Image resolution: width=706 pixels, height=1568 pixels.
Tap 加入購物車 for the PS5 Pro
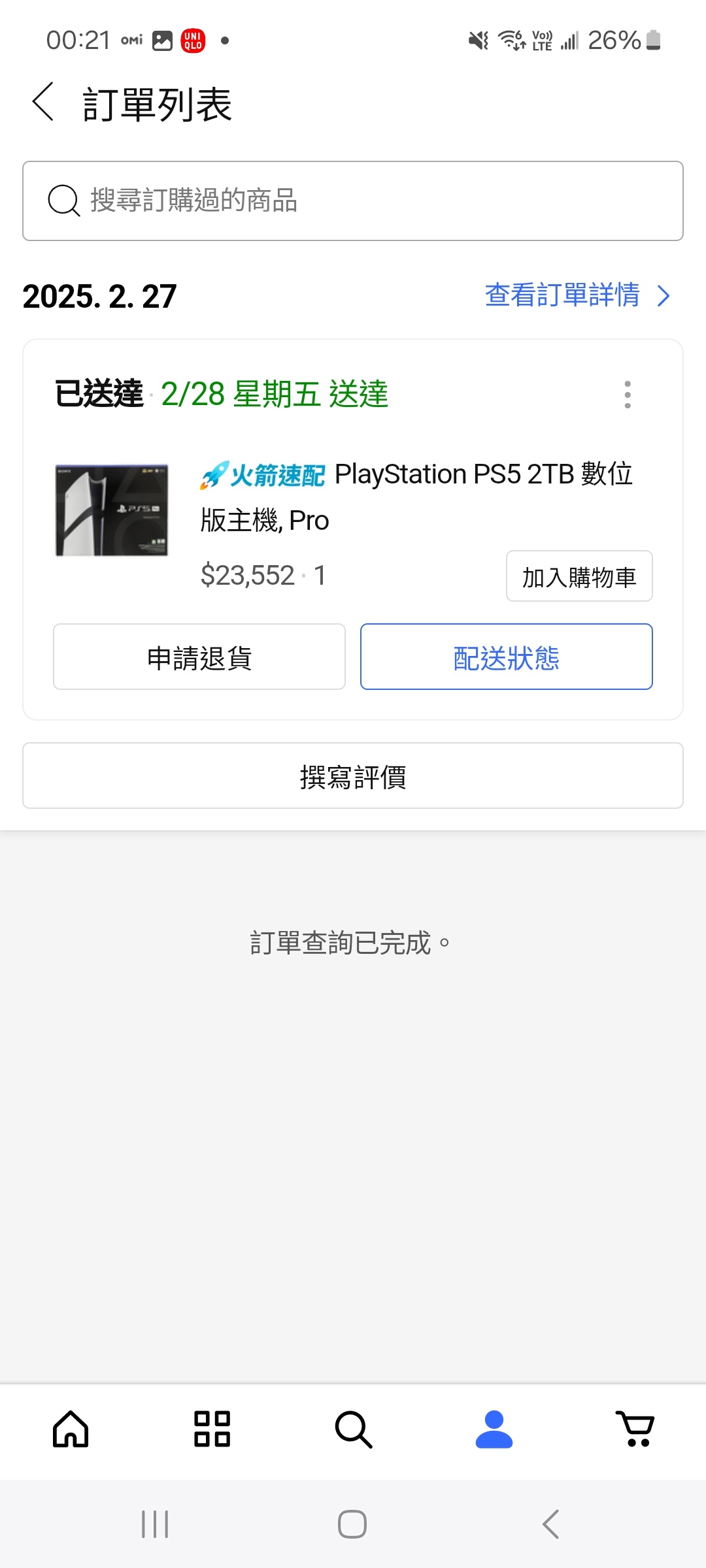pyautogui.click(x=579, y=576)
